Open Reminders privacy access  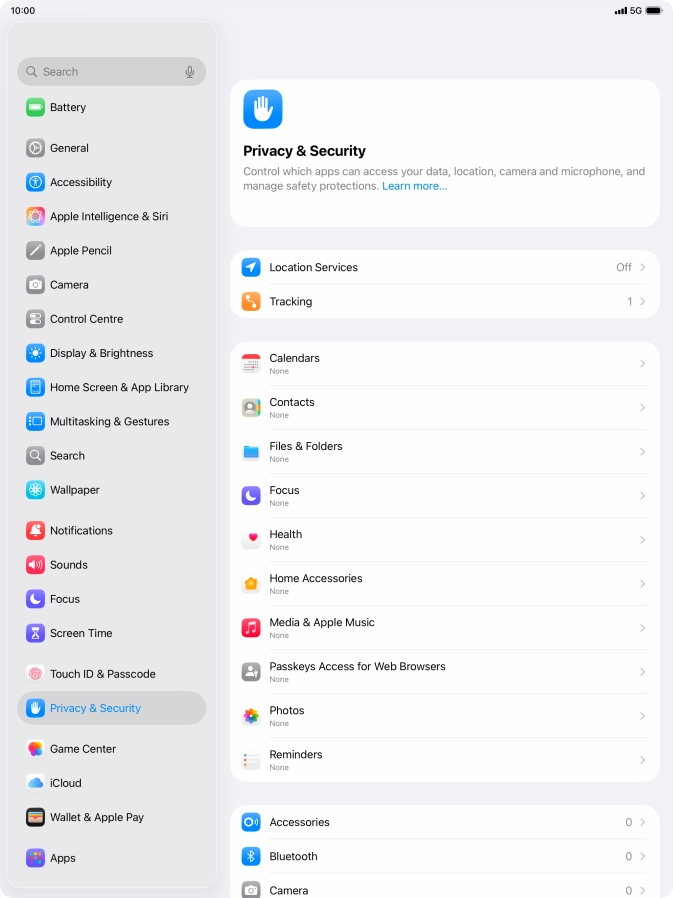click(x=444, y=760)
